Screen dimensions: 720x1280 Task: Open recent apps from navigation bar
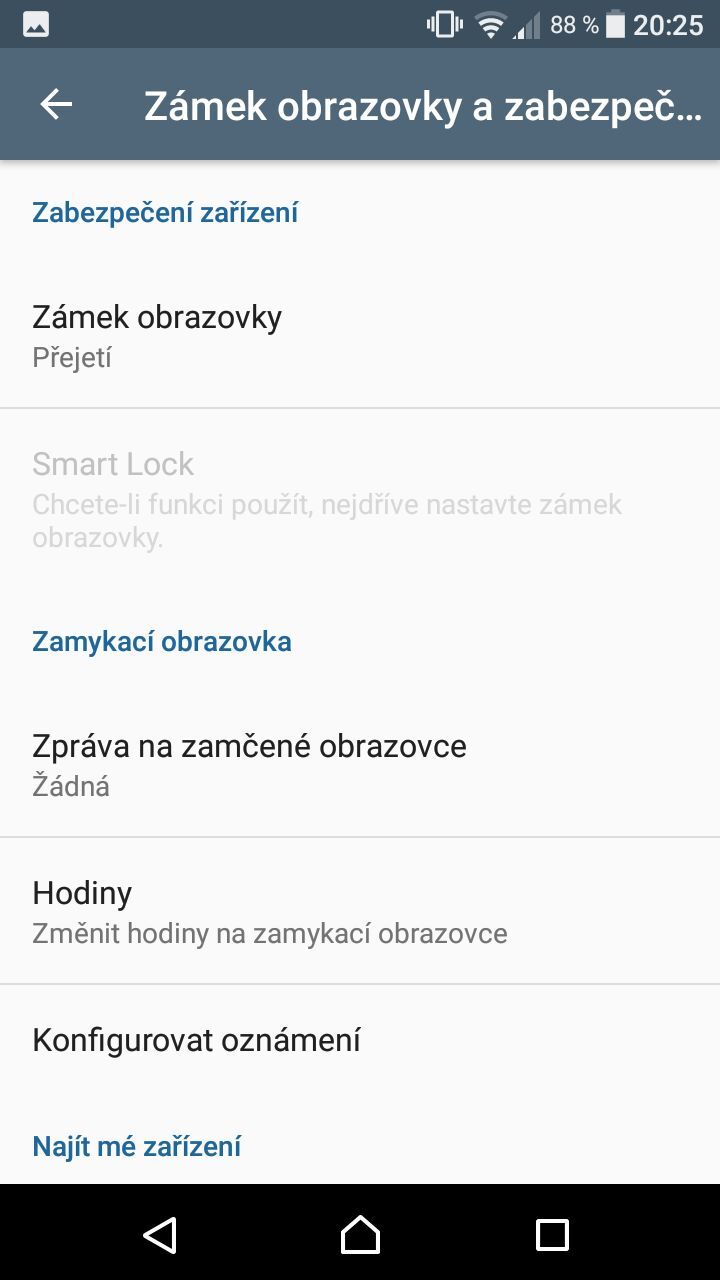552,1234
